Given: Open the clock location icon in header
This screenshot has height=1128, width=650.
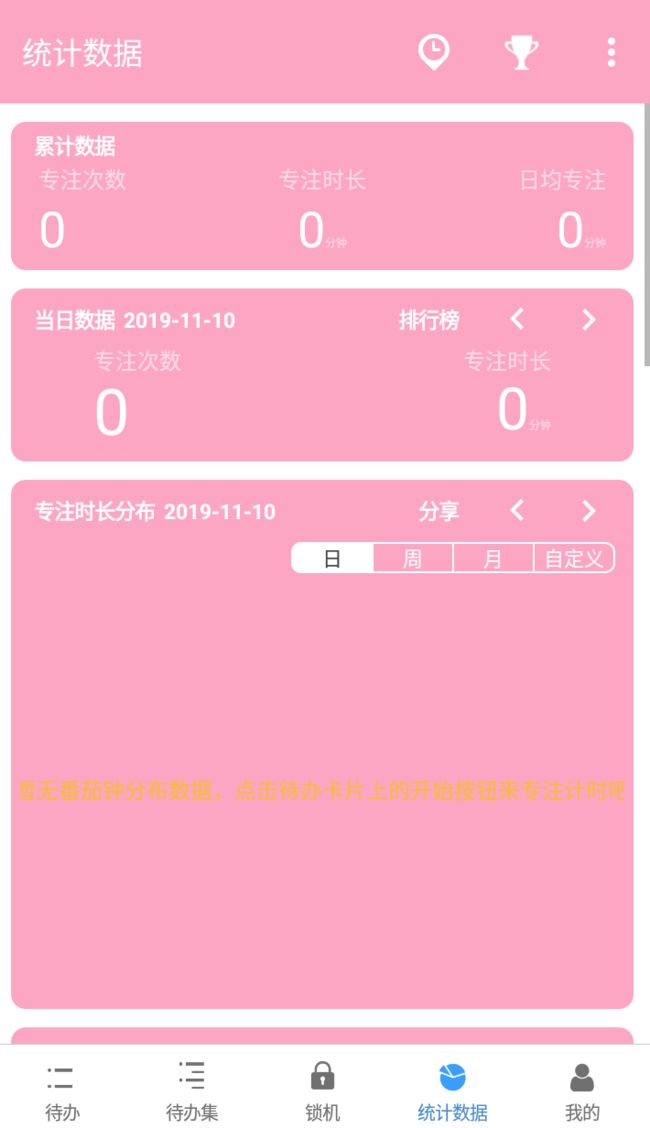Looking at the screenshot, I should coord(434,53).
